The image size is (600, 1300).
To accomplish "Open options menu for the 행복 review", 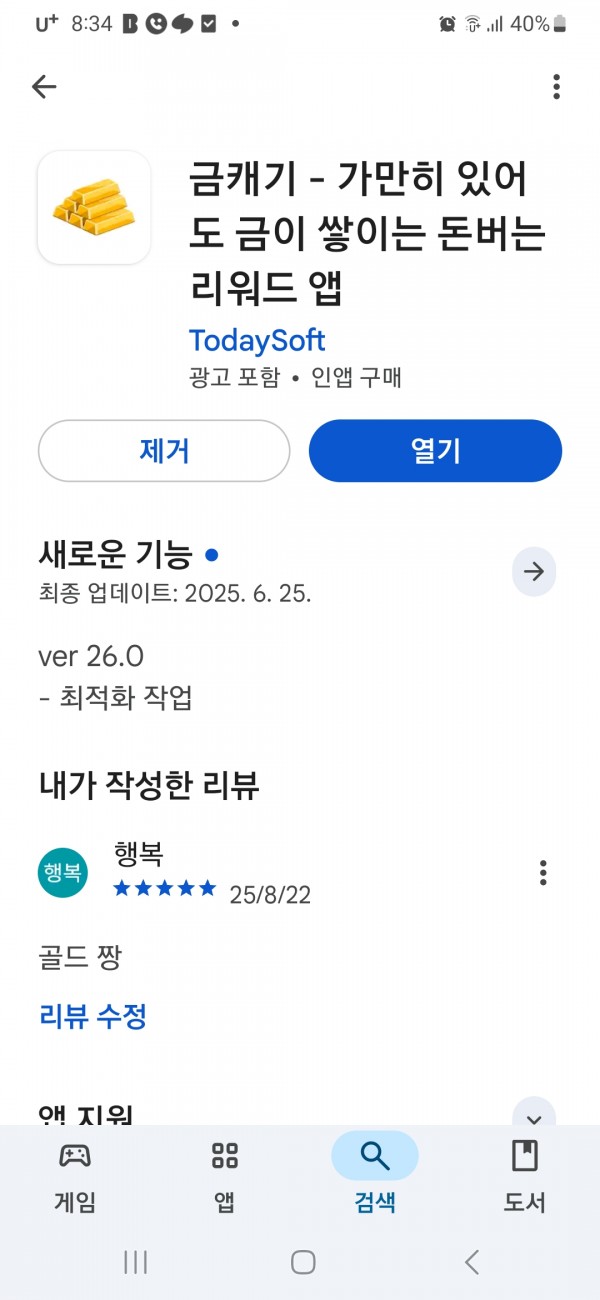I will (x=543, y=872).
